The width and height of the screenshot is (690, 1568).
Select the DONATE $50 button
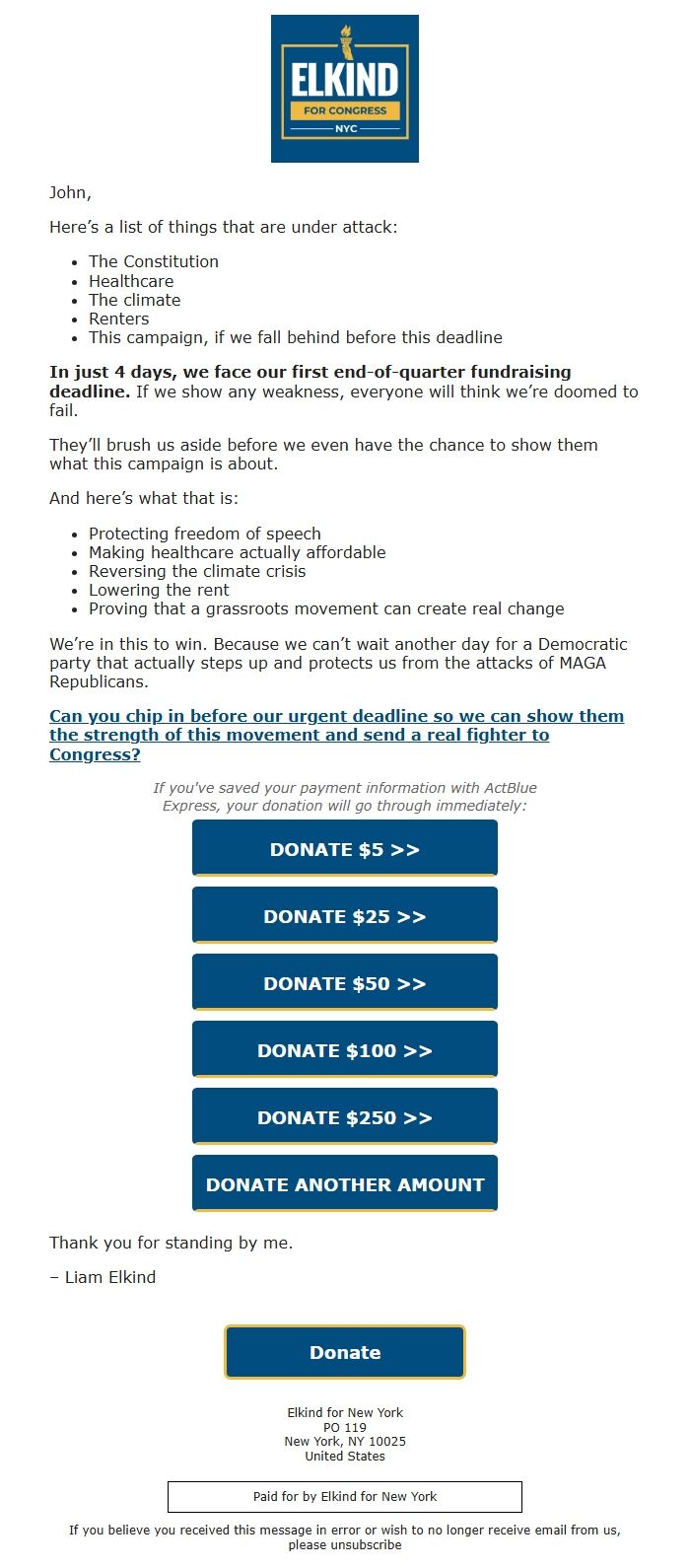tap(344, 983)
